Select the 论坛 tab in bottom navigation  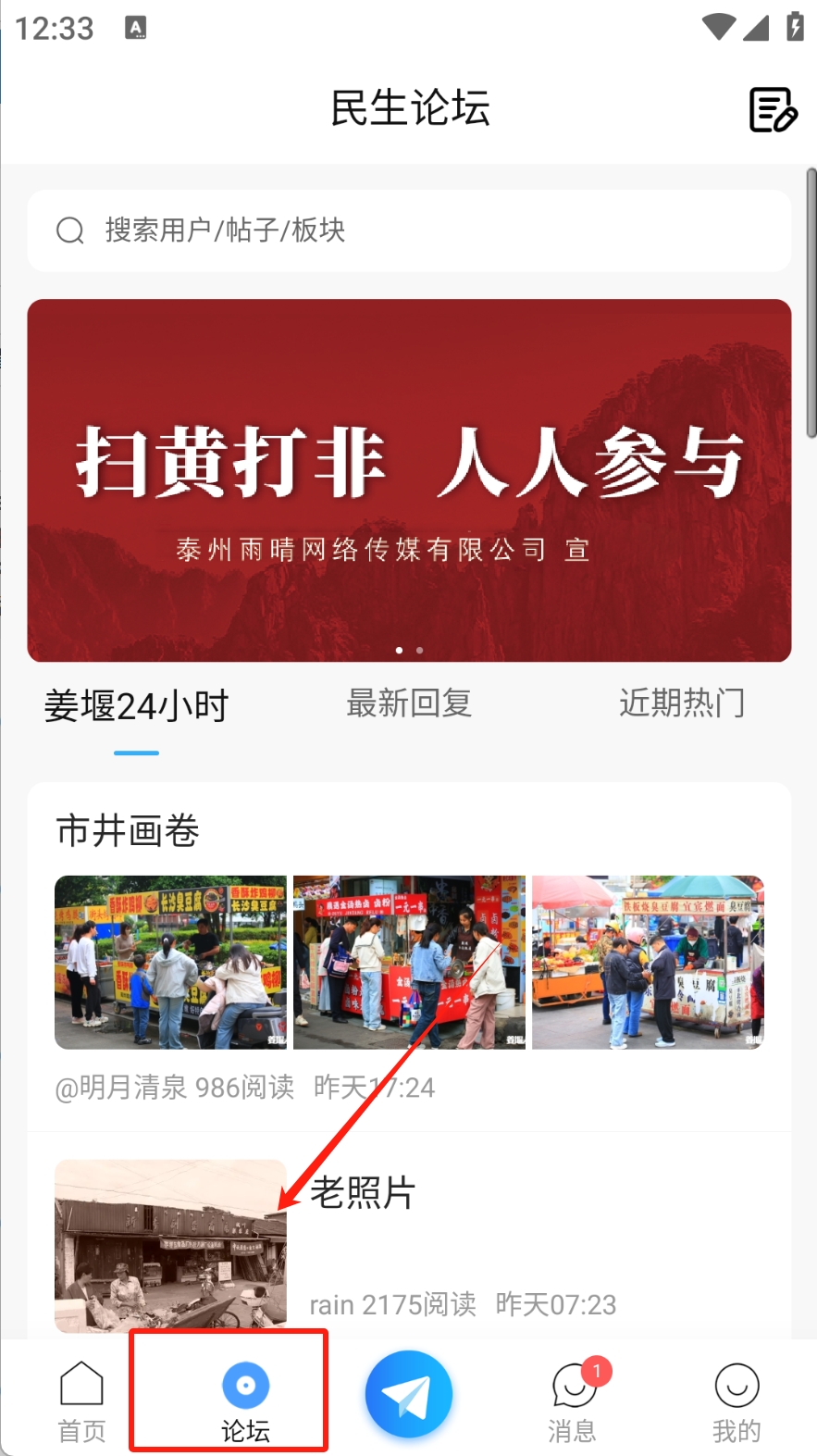point(245,1400)
